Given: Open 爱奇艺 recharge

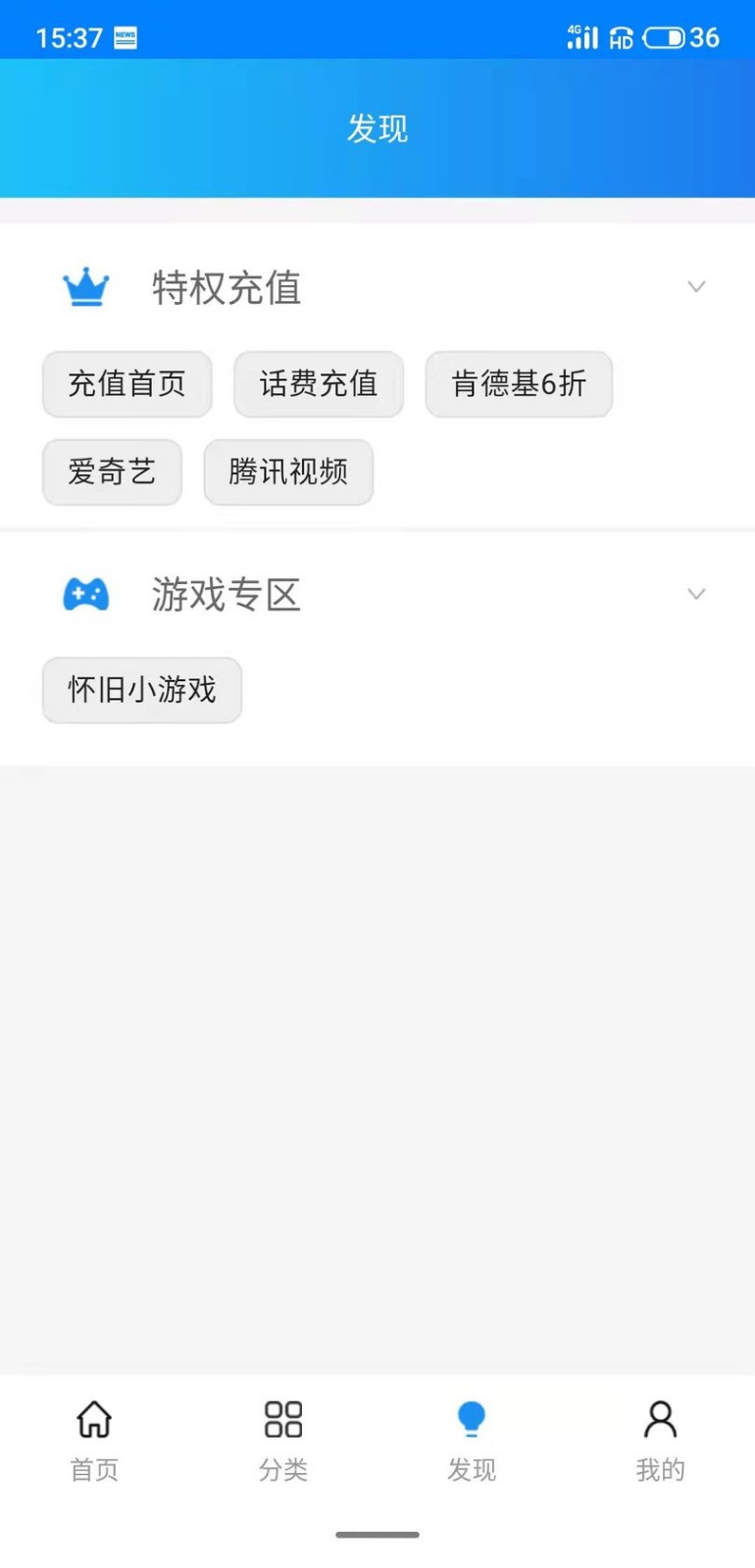Looking at the screenshot, I should [112, 472].
